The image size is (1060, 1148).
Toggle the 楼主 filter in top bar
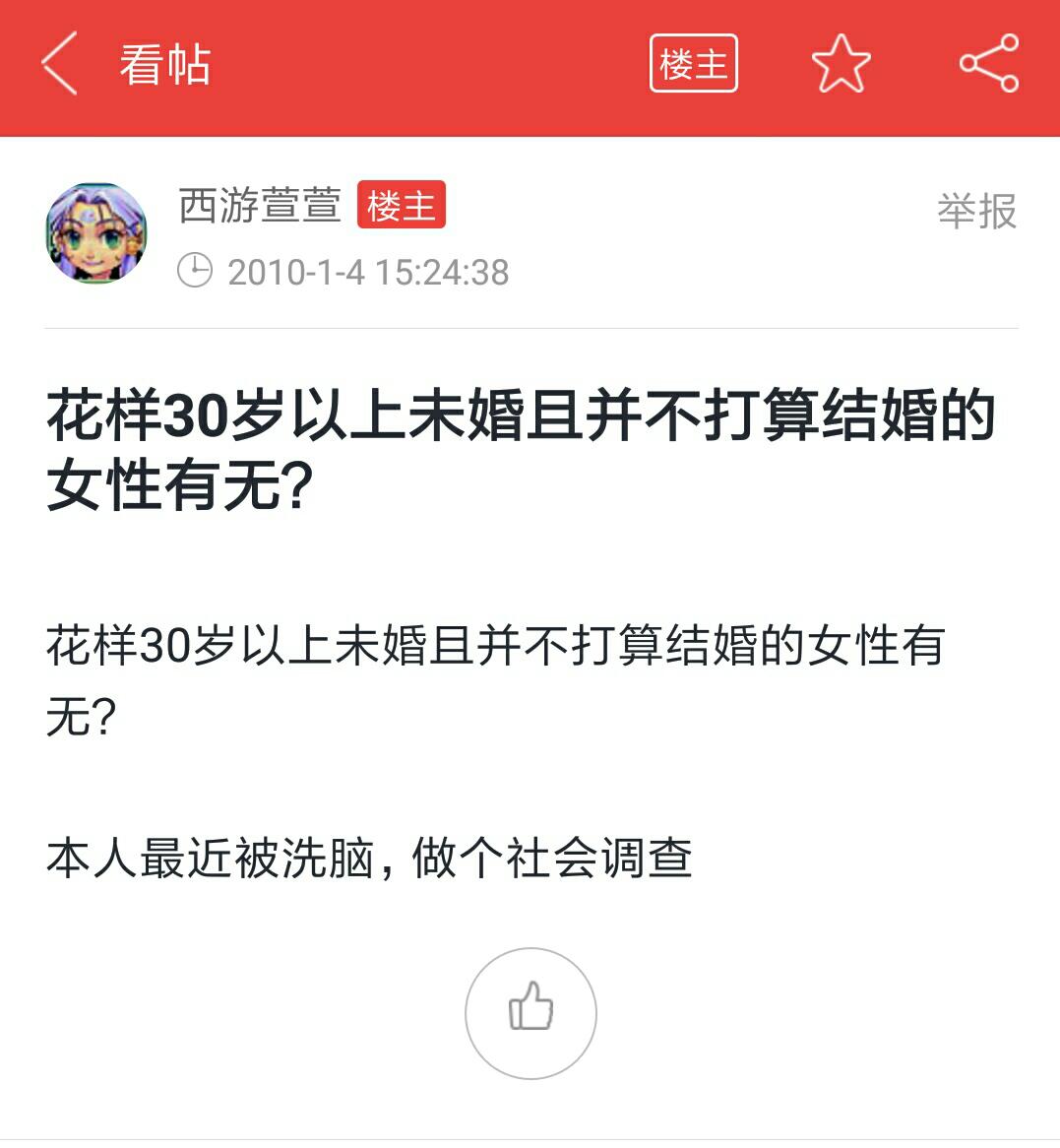click(693, 64)
